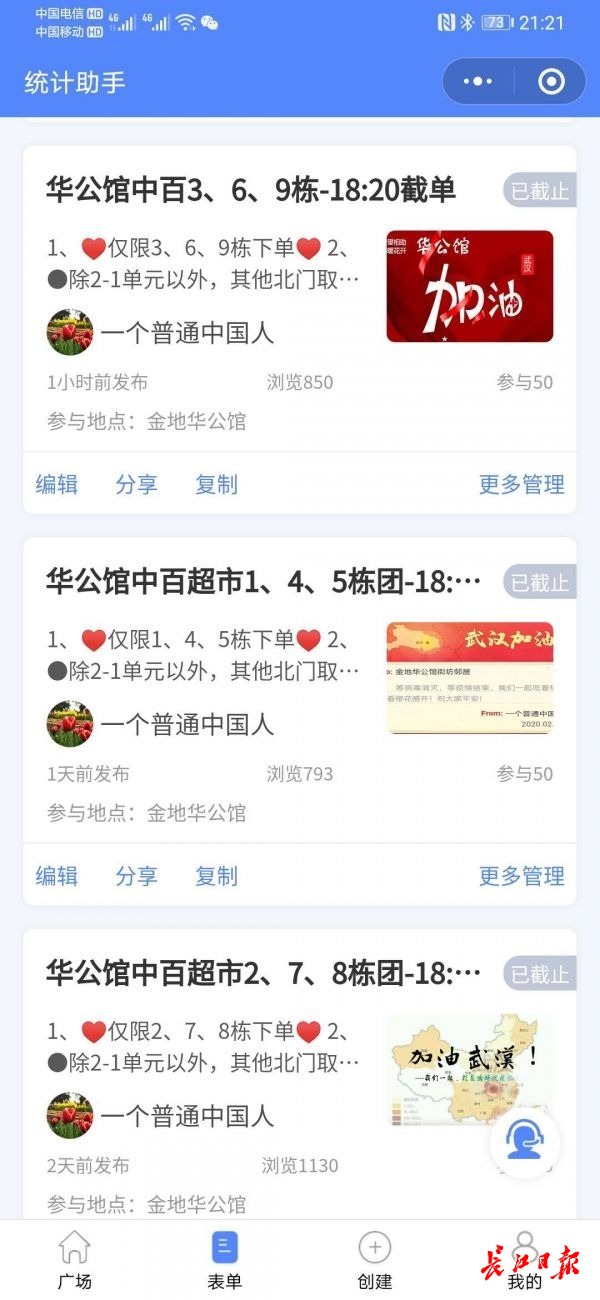This screenshot has height=1300, width=600.
Task: Close the mini program via the circle icon
Action: coord(551,82)
